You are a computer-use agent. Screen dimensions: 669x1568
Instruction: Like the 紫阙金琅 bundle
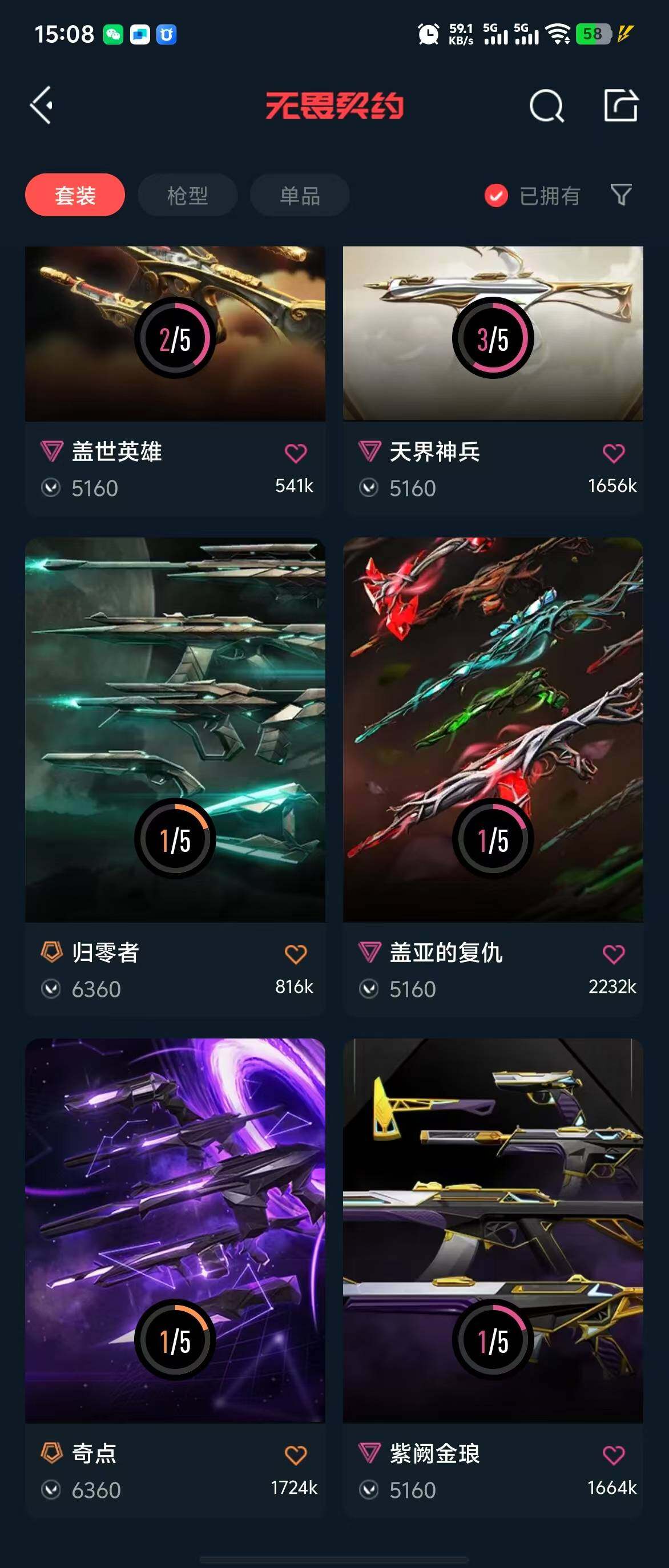click(613, 1455)
